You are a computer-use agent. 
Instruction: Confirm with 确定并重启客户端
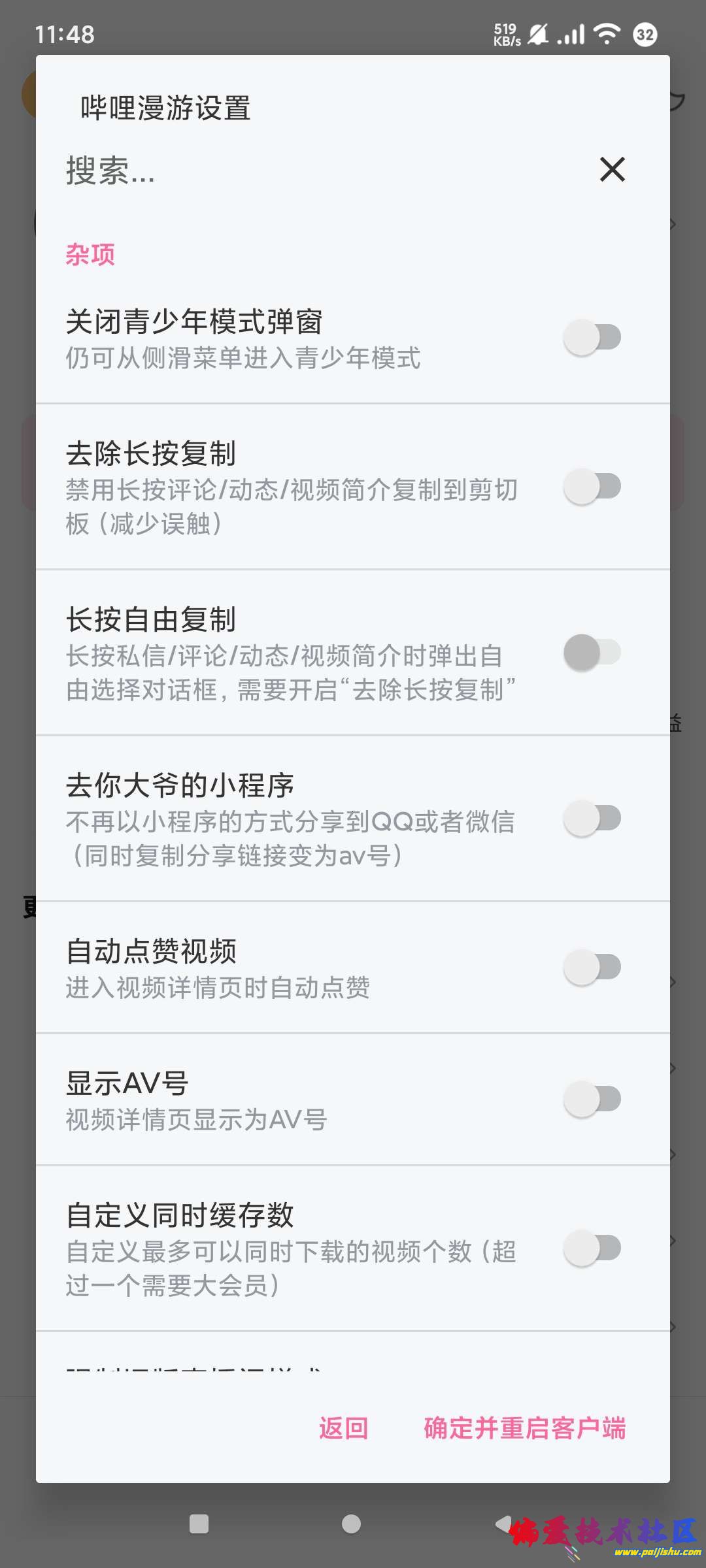click(x=524, y=1428)
